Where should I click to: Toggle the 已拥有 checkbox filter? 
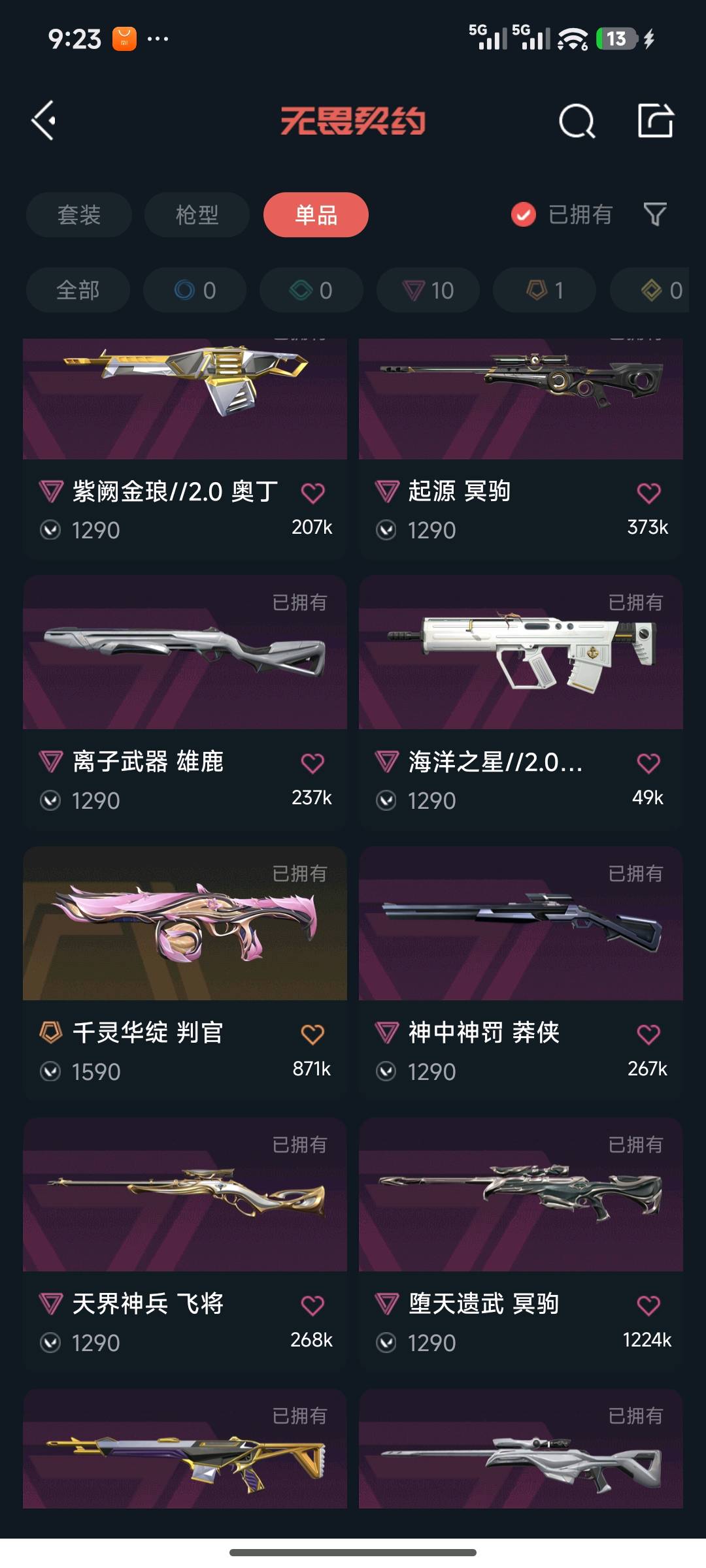524,214
